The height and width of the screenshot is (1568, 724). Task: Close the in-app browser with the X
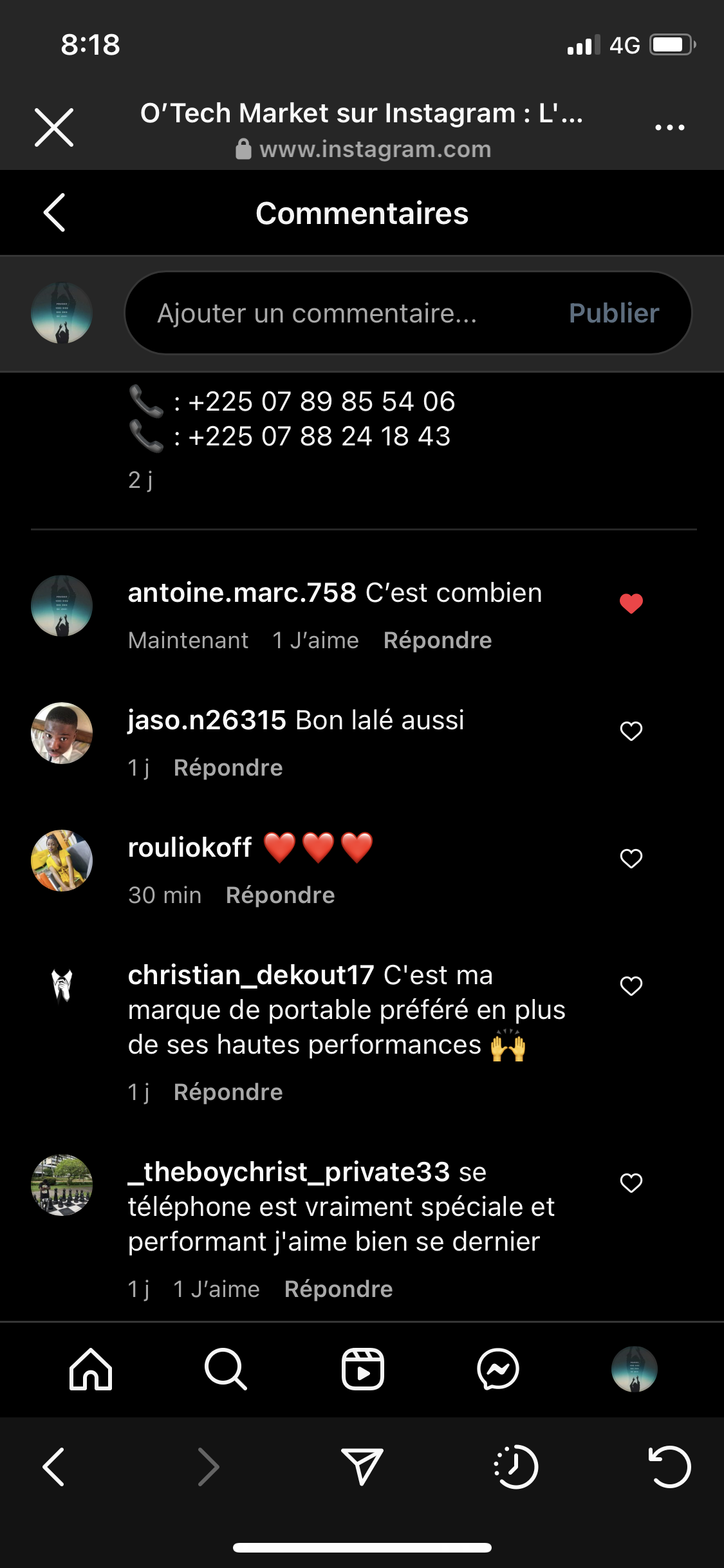click(x=54, y=127)
